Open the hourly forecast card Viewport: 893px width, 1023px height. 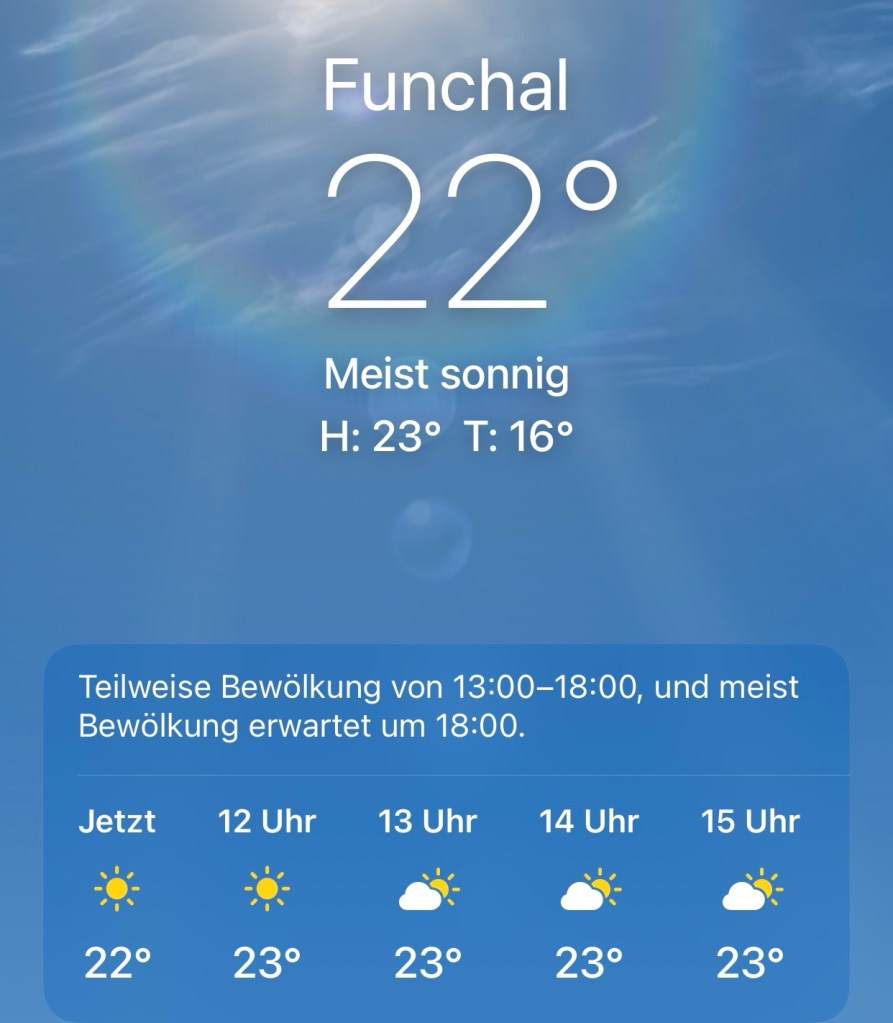tap(446, 833)
